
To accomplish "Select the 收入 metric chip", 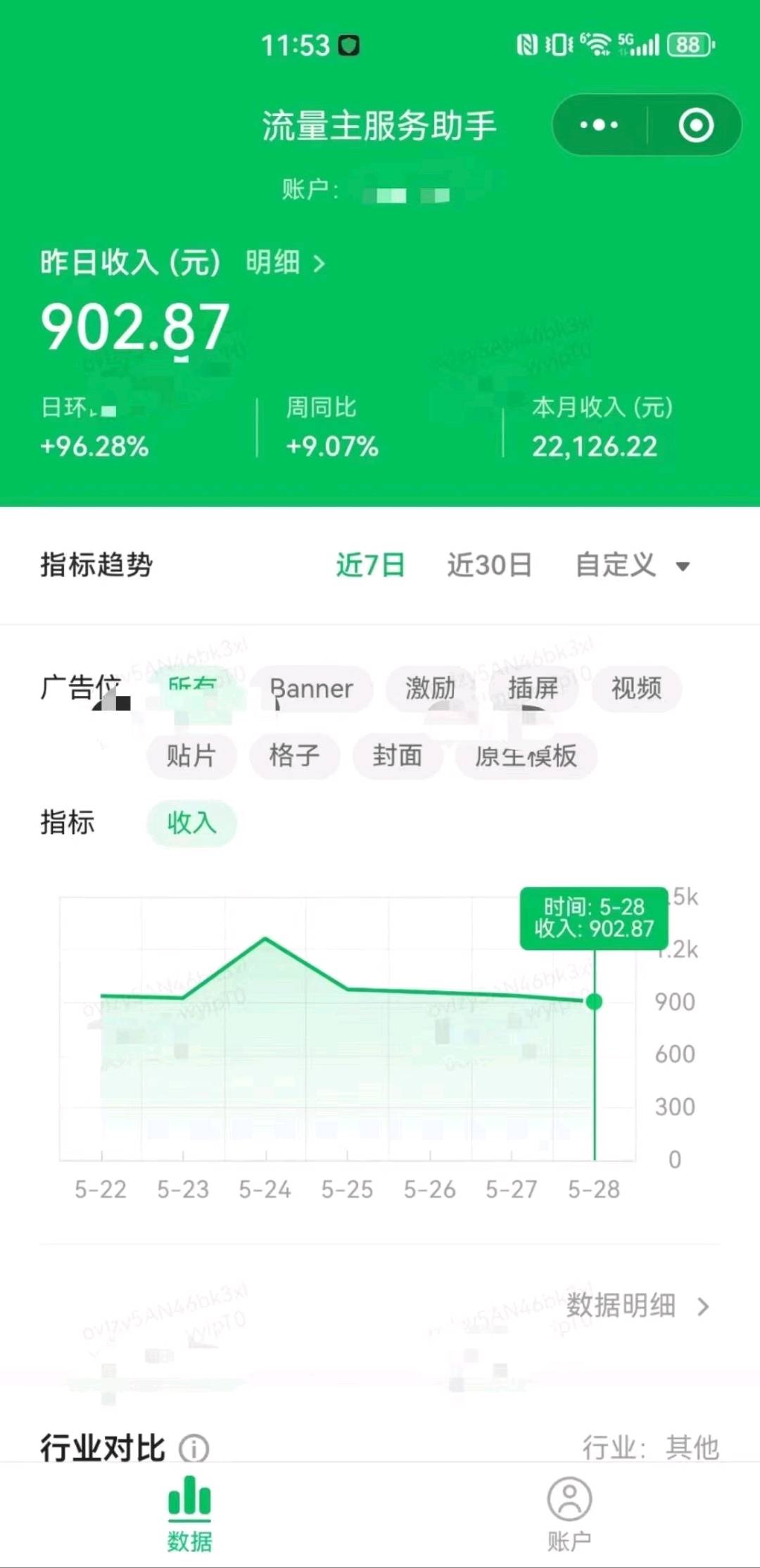I will (x=191, y=823).
